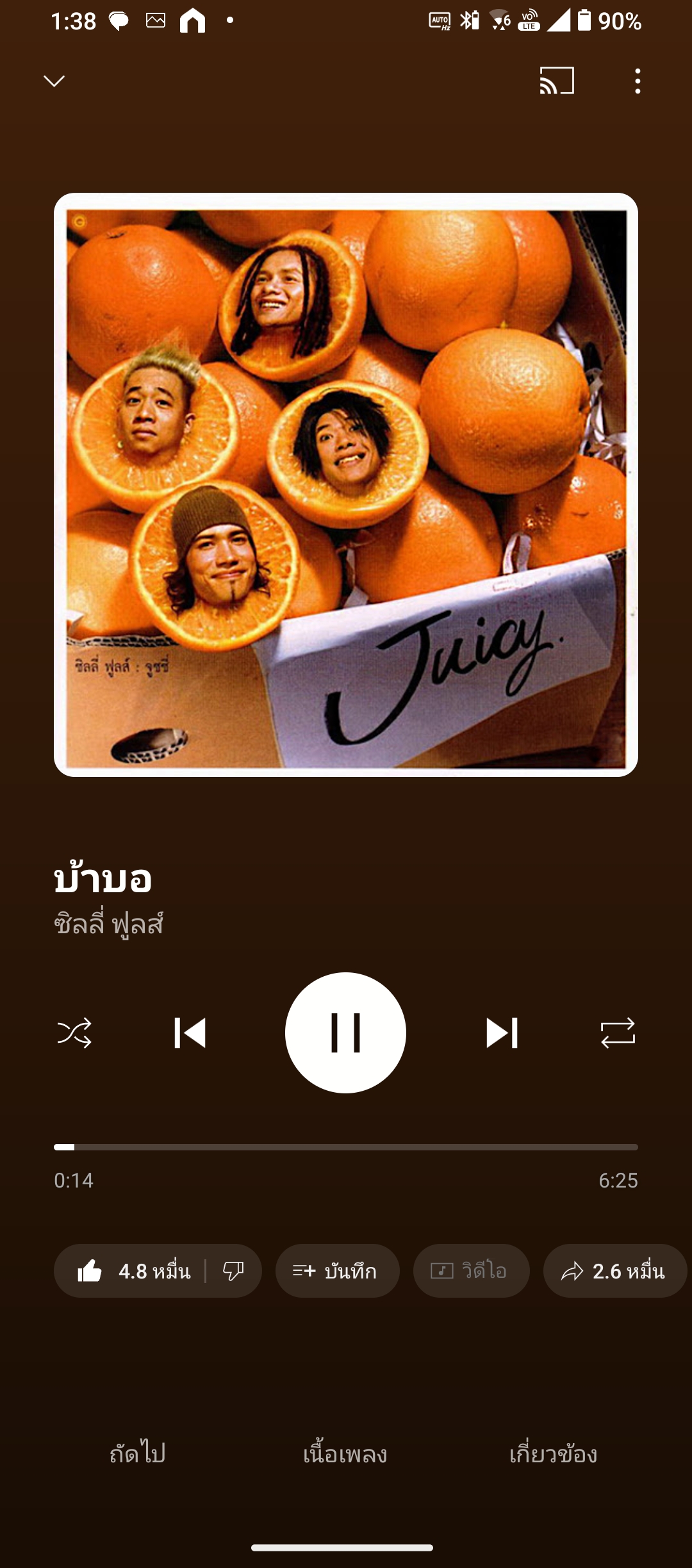Share the song with 2.6 หมื่น button
Screen dimensions: 692x1568
pos(615,1271)
